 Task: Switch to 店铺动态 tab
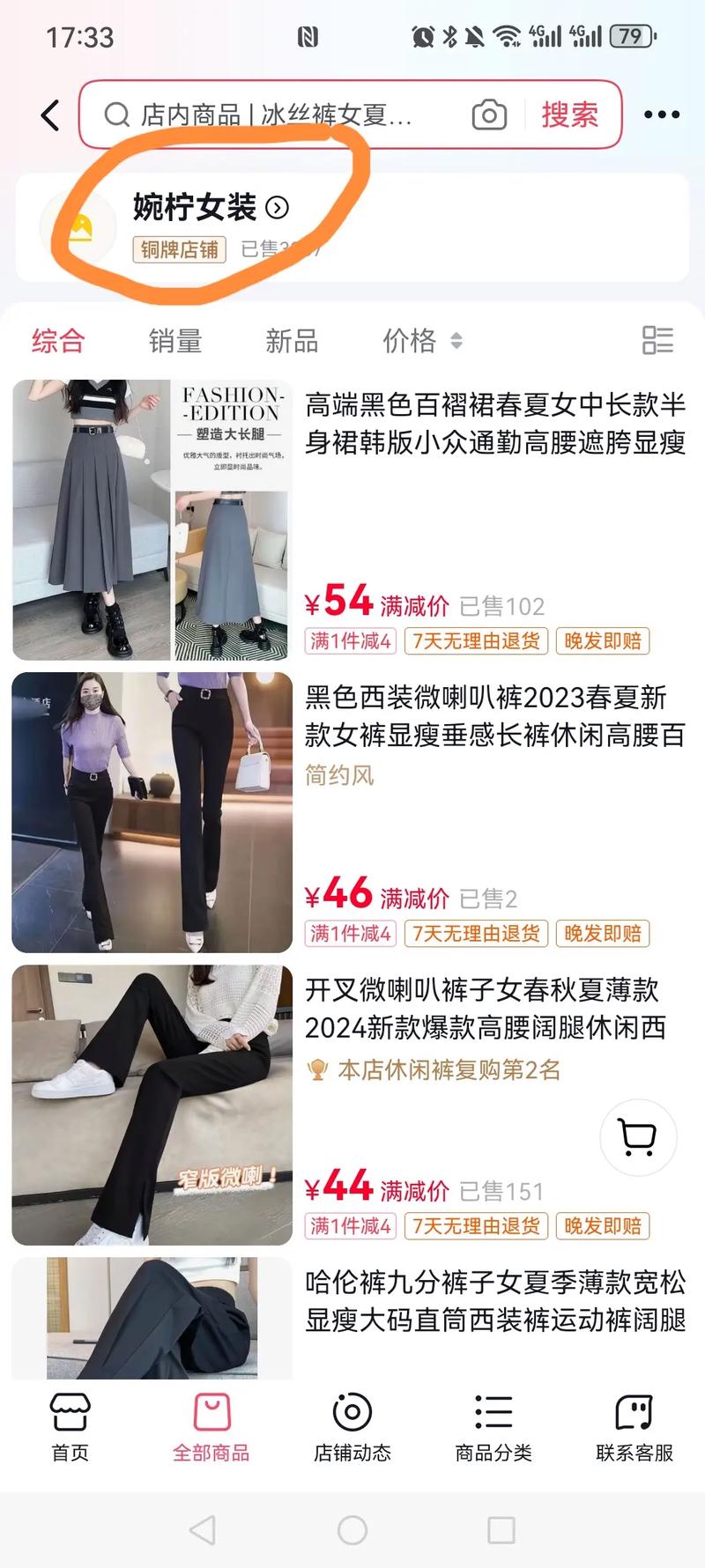[352, 1429]
